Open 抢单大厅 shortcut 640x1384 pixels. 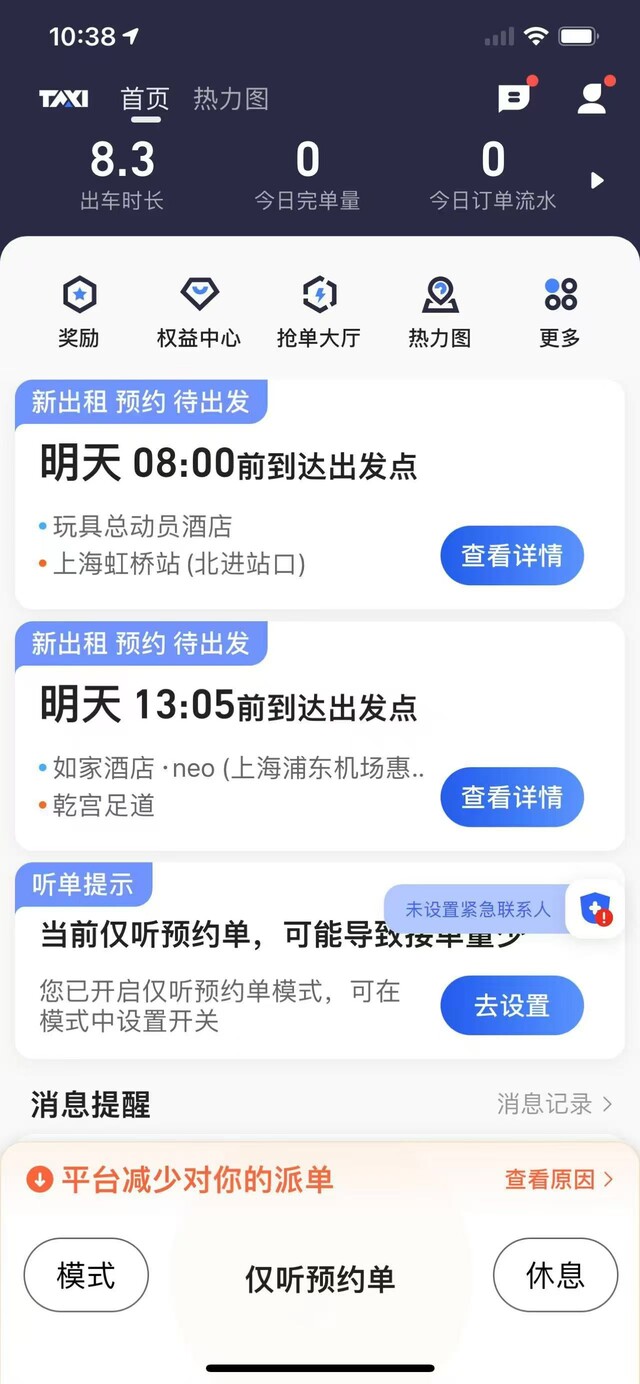pos(319,312)
